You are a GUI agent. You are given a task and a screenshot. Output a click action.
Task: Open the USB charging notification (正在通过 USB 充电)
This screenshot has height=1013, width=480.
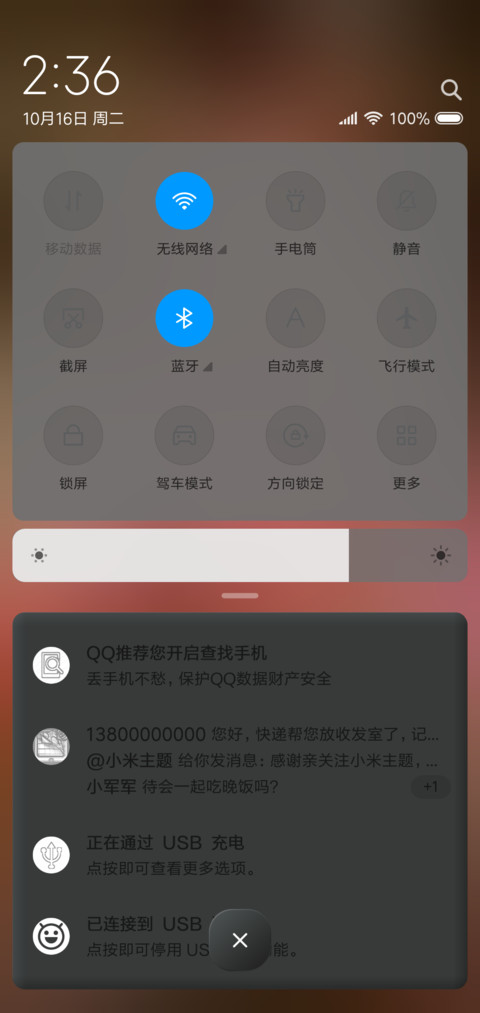tap(240, 855)
